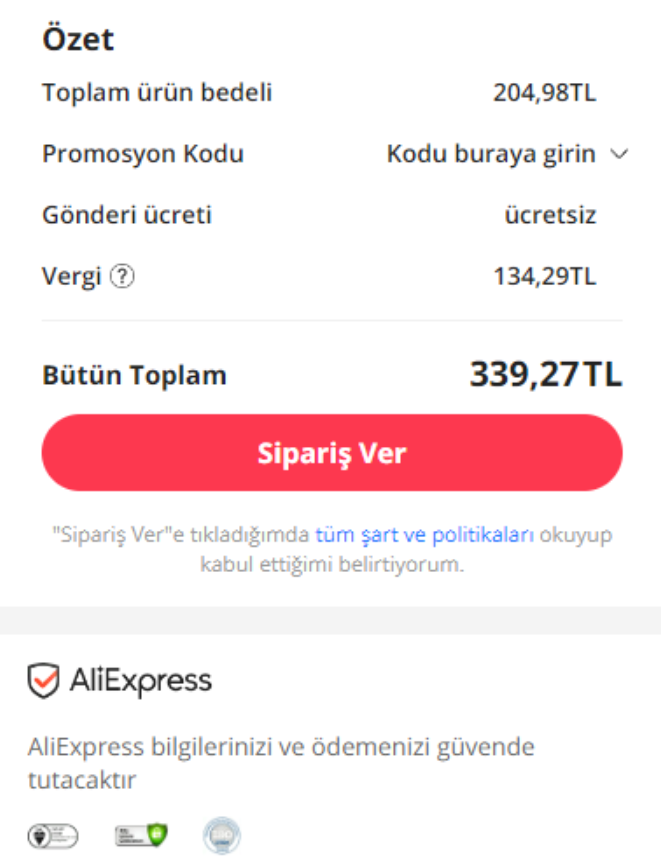Expand the Promosyon Kodu entry field
The width and height of the screenshot is (661, 858).
(x=506, y=155)
